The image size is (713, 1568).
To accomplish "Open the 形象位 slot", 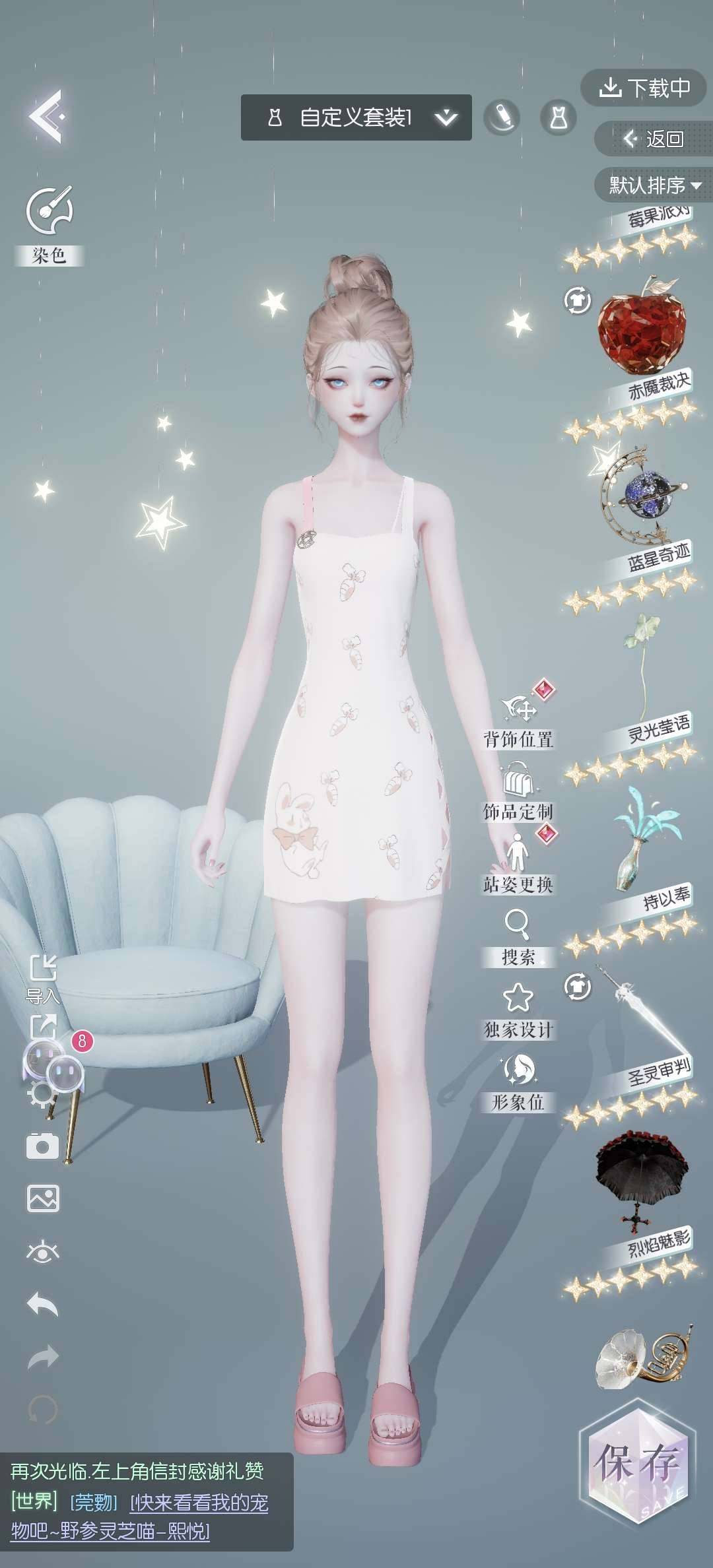I will [x=518, y=1082].
